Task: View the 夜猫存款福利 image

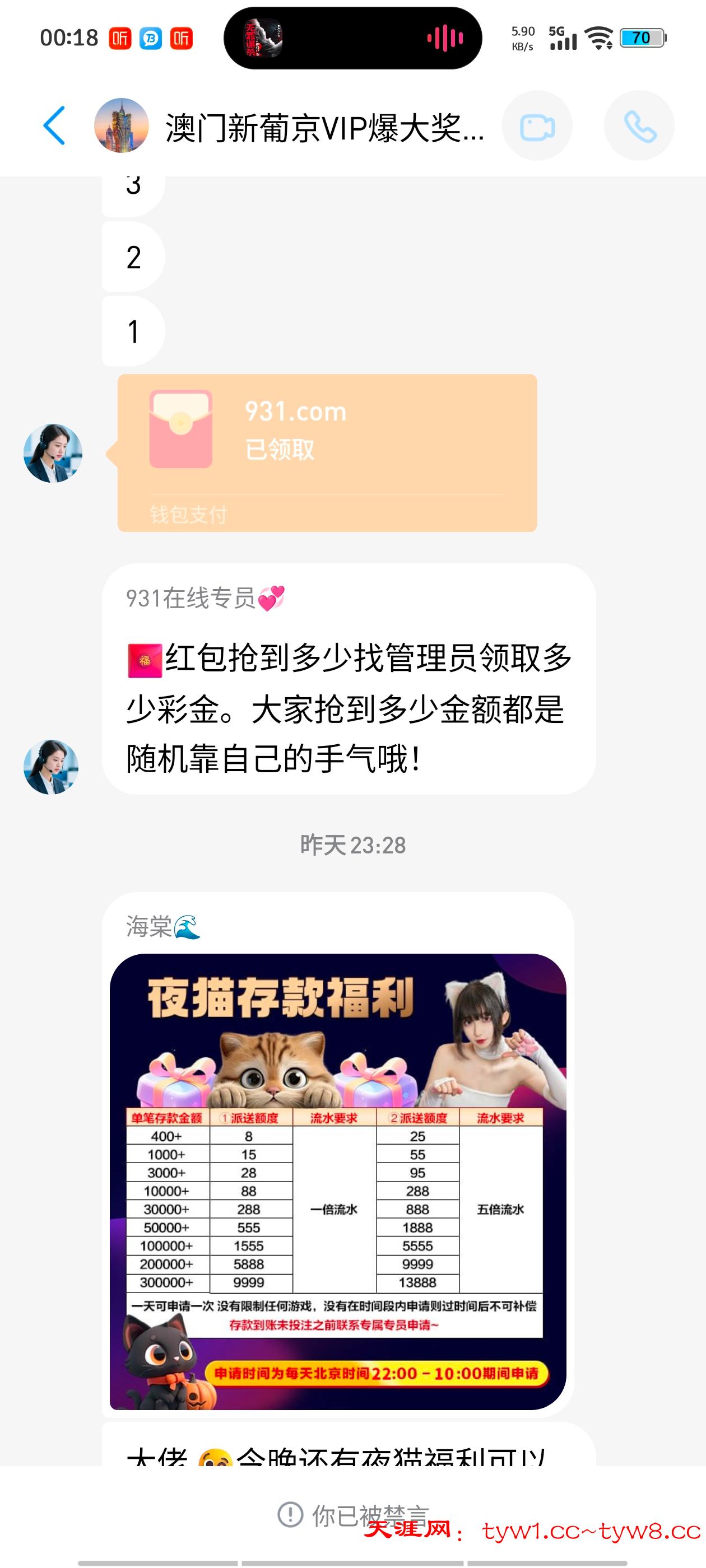Action: point(337,1181)
